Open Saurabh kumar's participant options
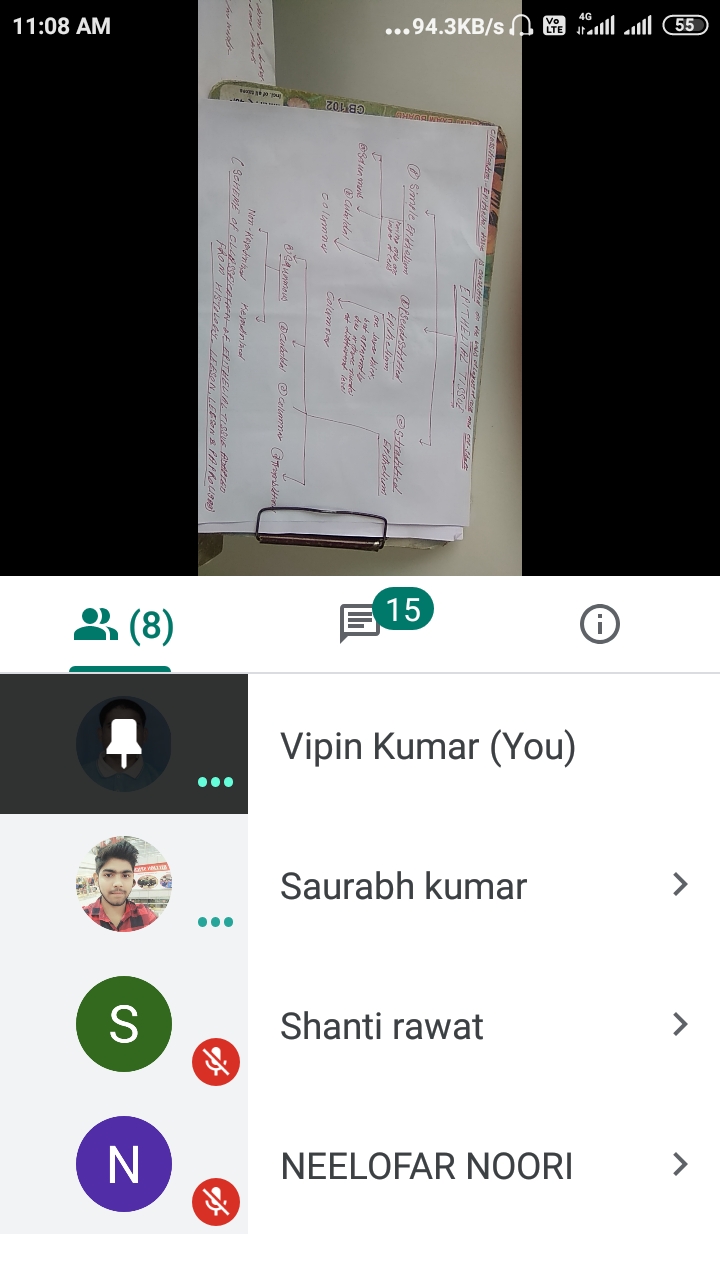This screenshot has height=1280, width=720. [x=680, y=884]
